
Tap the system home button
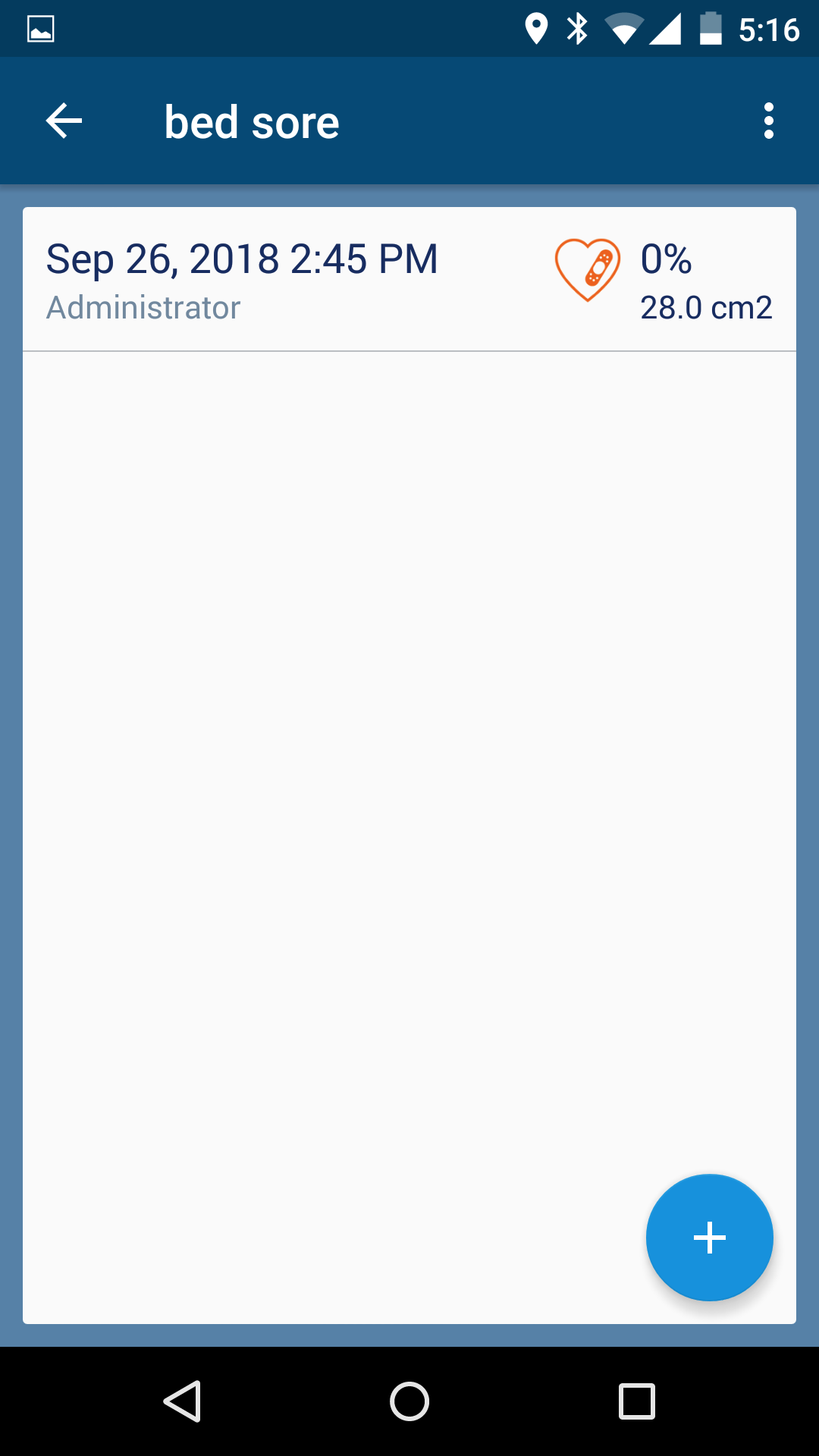pyautogui.click(x=409, y=1401)
